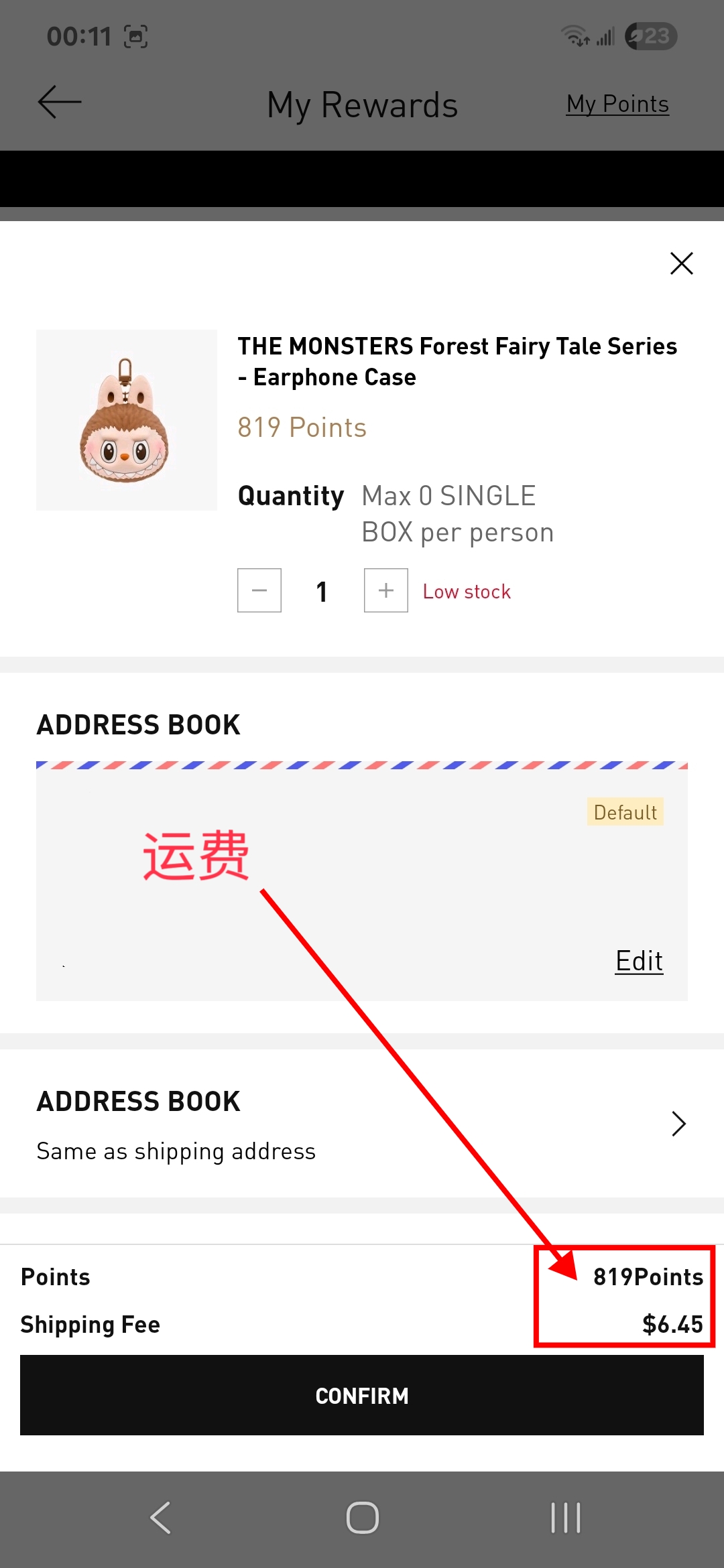Open the Same as shipping address row

coord(362,1124)
